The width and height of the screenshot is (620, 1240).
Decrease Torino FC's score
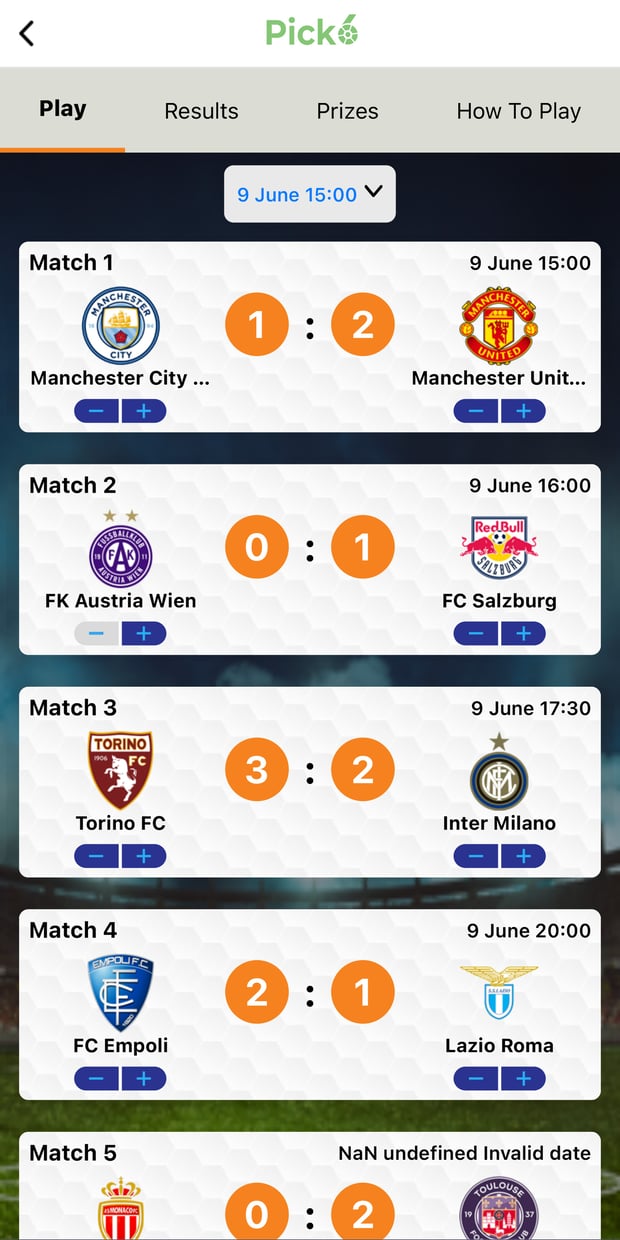click(97, 856)
